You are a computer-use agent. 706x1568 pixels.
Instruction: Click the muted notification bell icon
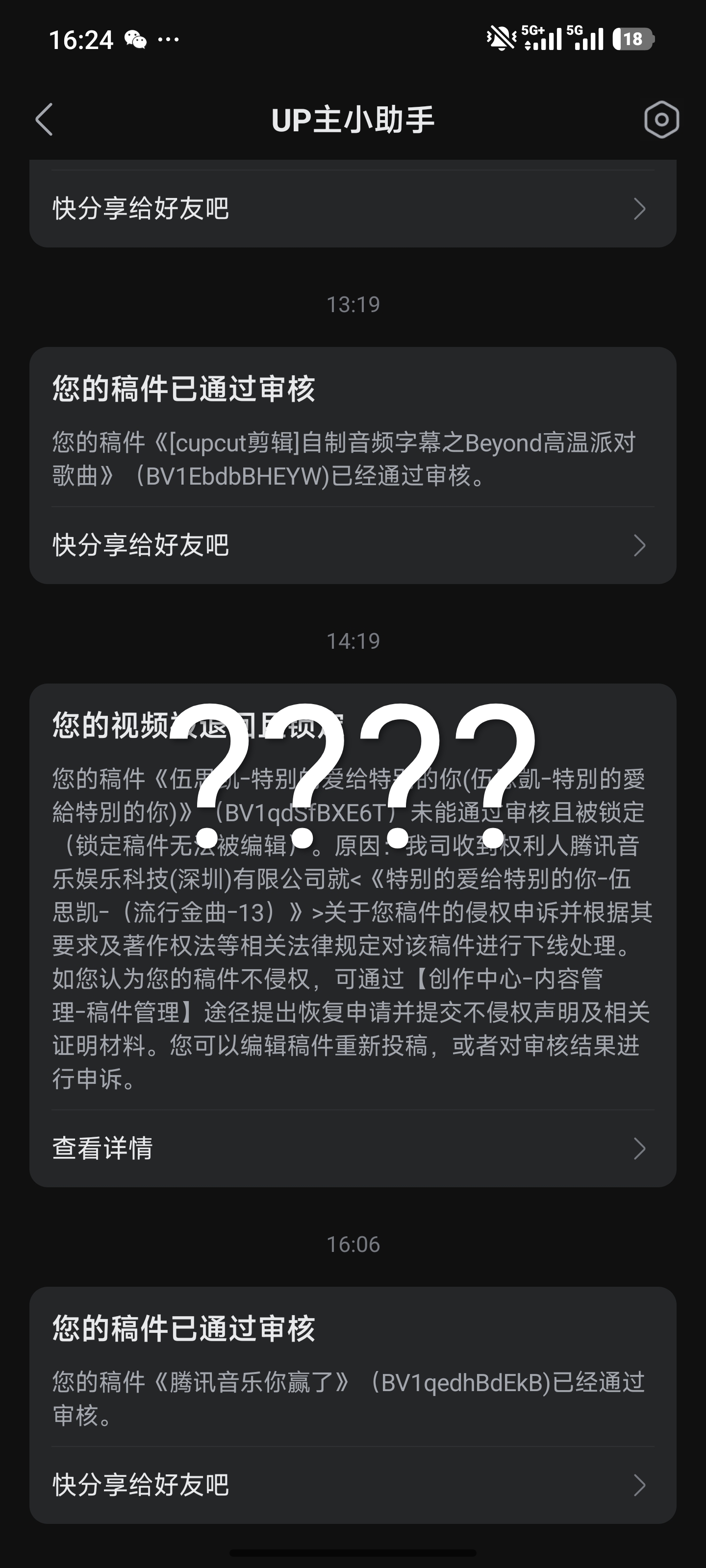click(x=498, y=38)
